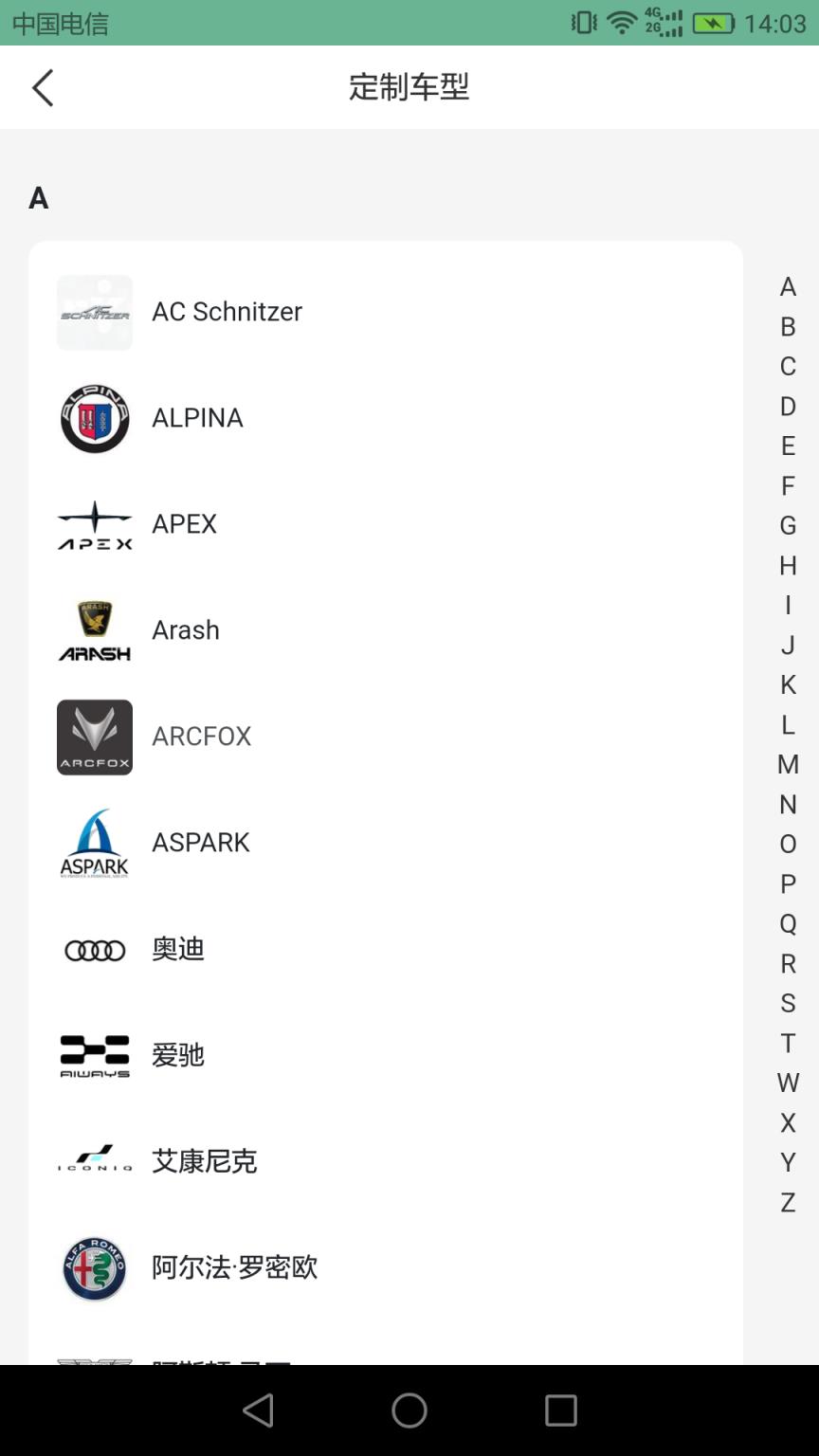This screenshot has width=819, height=1456.
Task: Open recent apps with the square button
Action: [x=561, y=1410]
